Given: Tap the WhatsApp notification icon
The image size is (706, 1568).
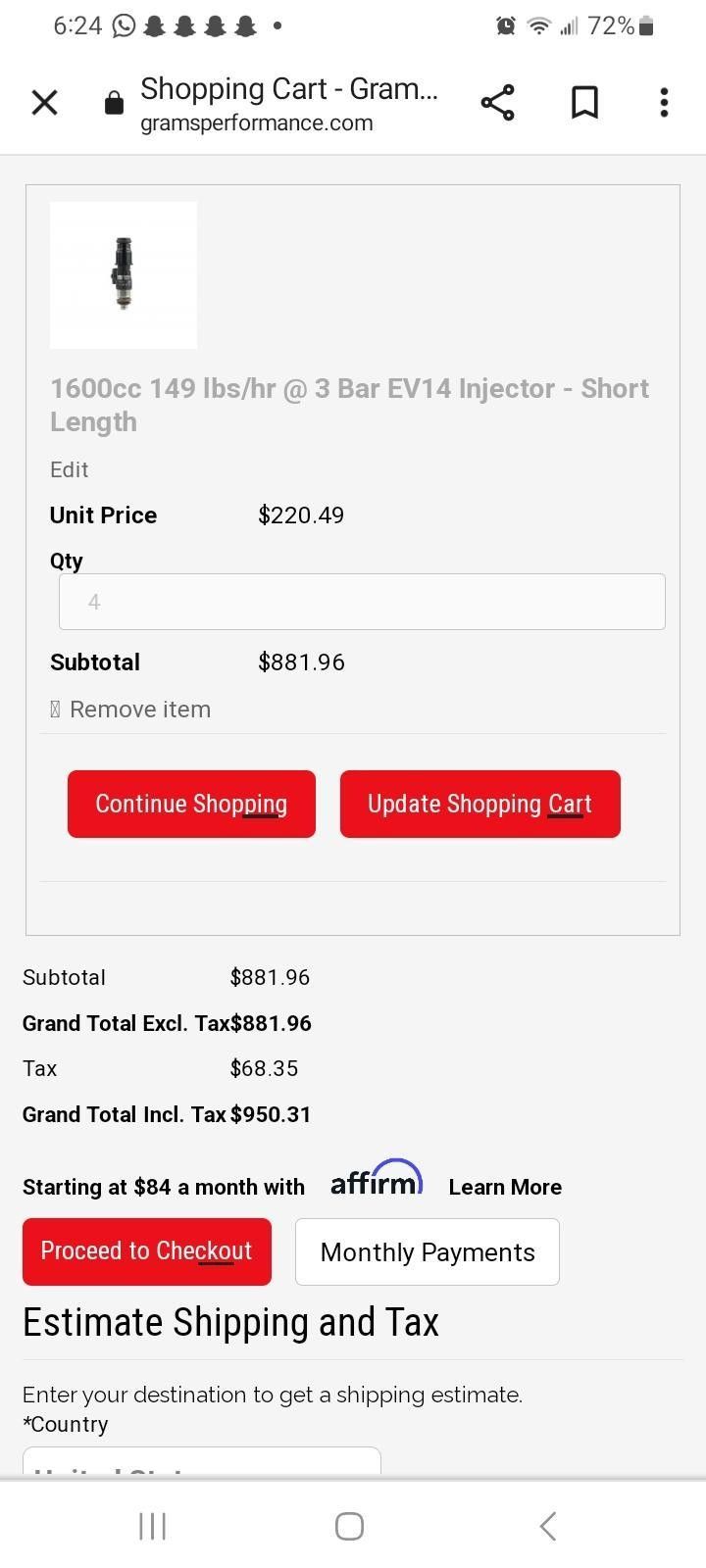Looking at the screenshot, I should click(122, 24).
